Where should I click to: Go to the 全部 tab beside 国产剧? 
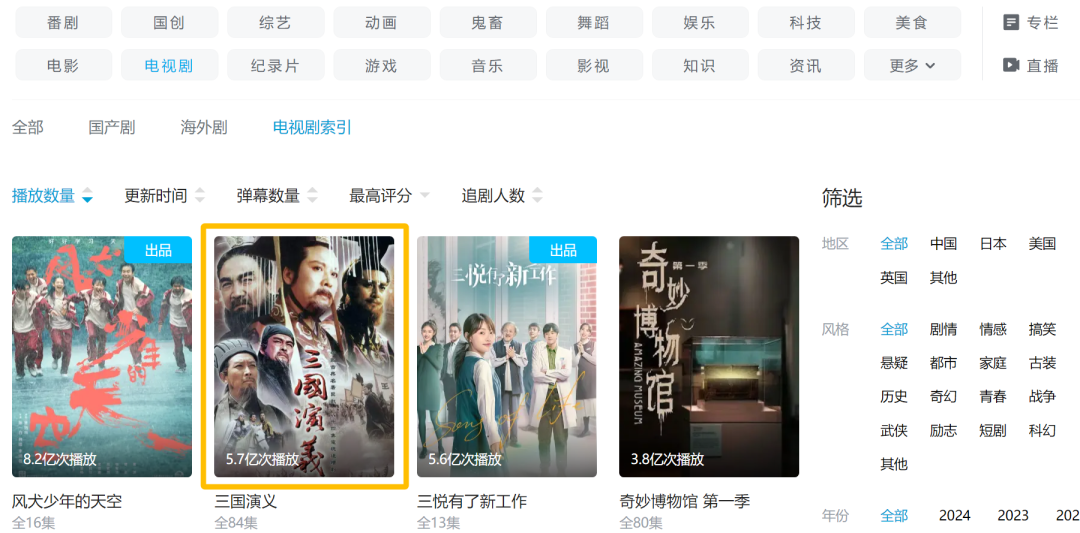pos(28,127)
